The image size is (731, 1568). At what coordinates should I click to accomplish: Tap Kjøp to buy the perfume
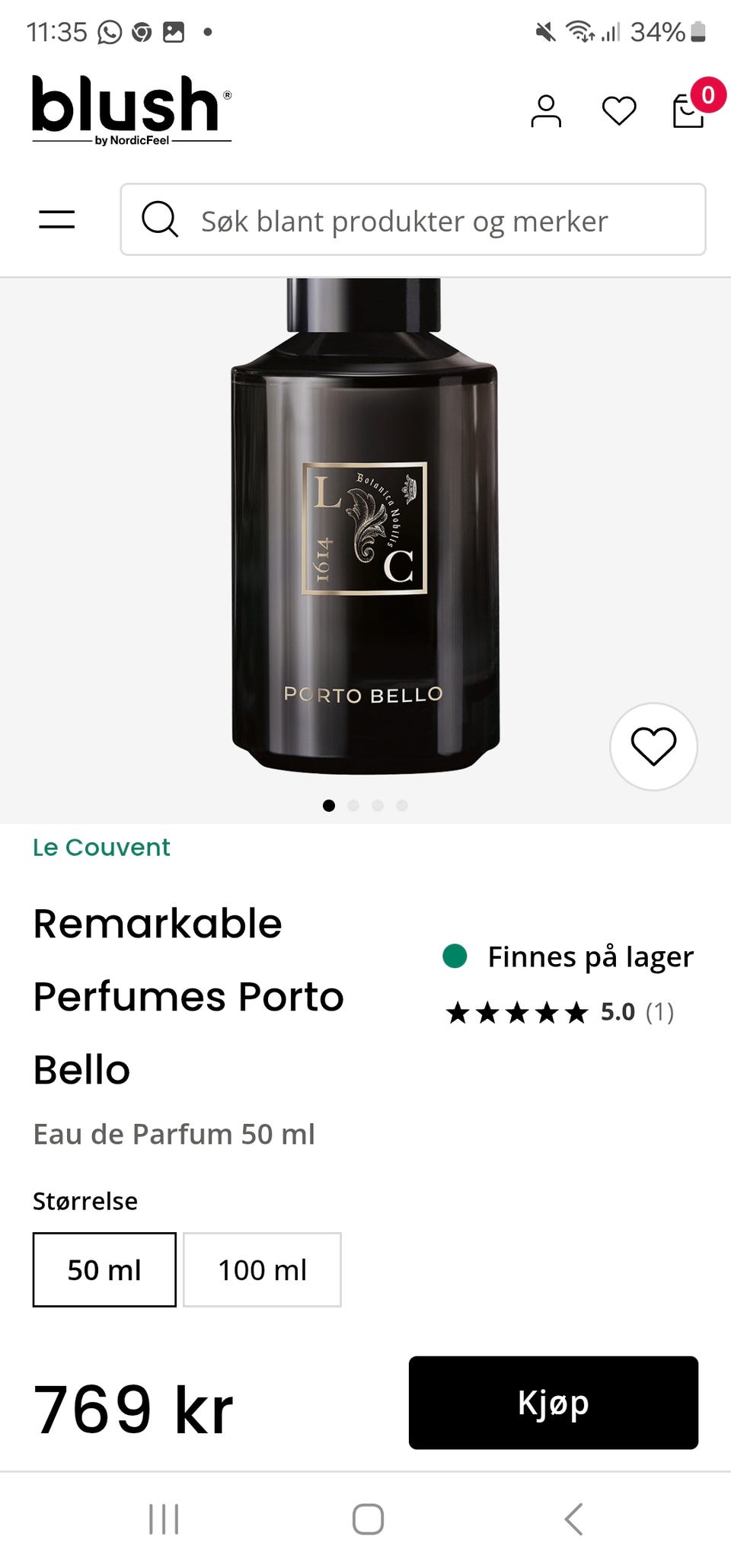pos(553,1402)
